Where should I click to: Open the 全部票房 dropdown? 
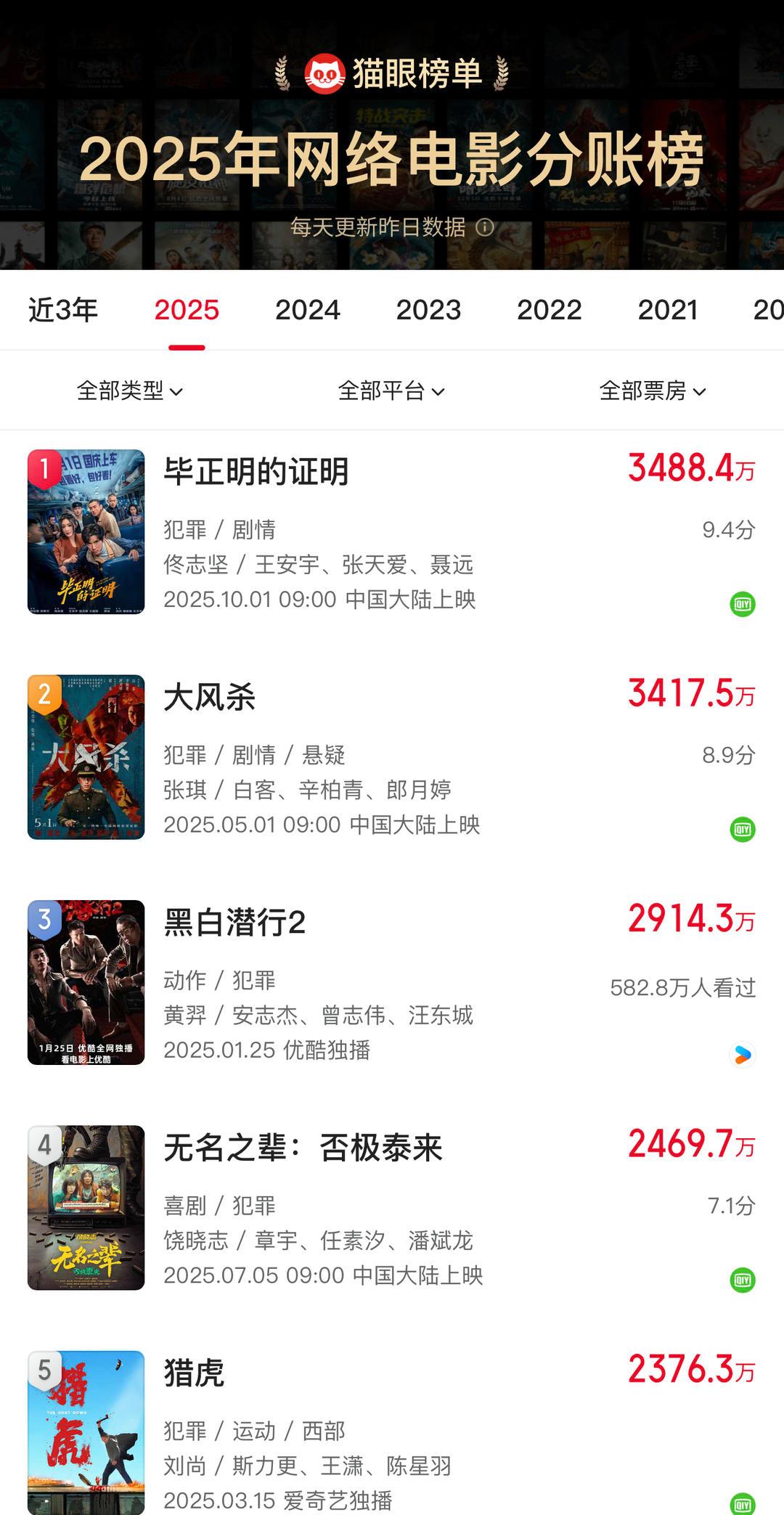(652, 391)
